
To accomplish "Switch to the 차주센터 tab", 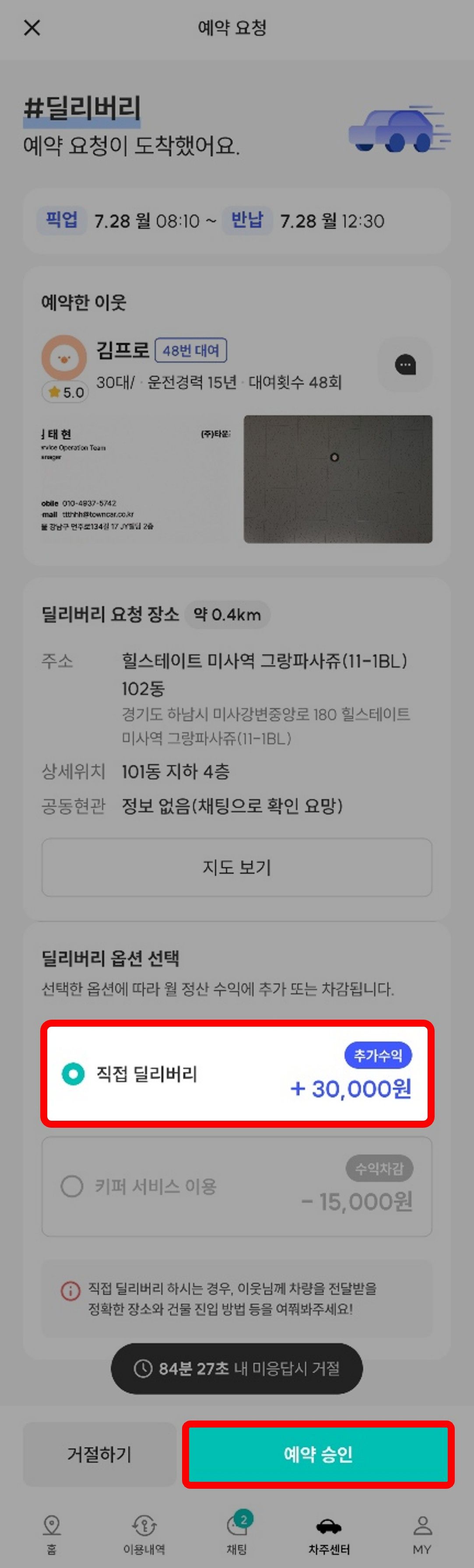I will point(329,1534).
